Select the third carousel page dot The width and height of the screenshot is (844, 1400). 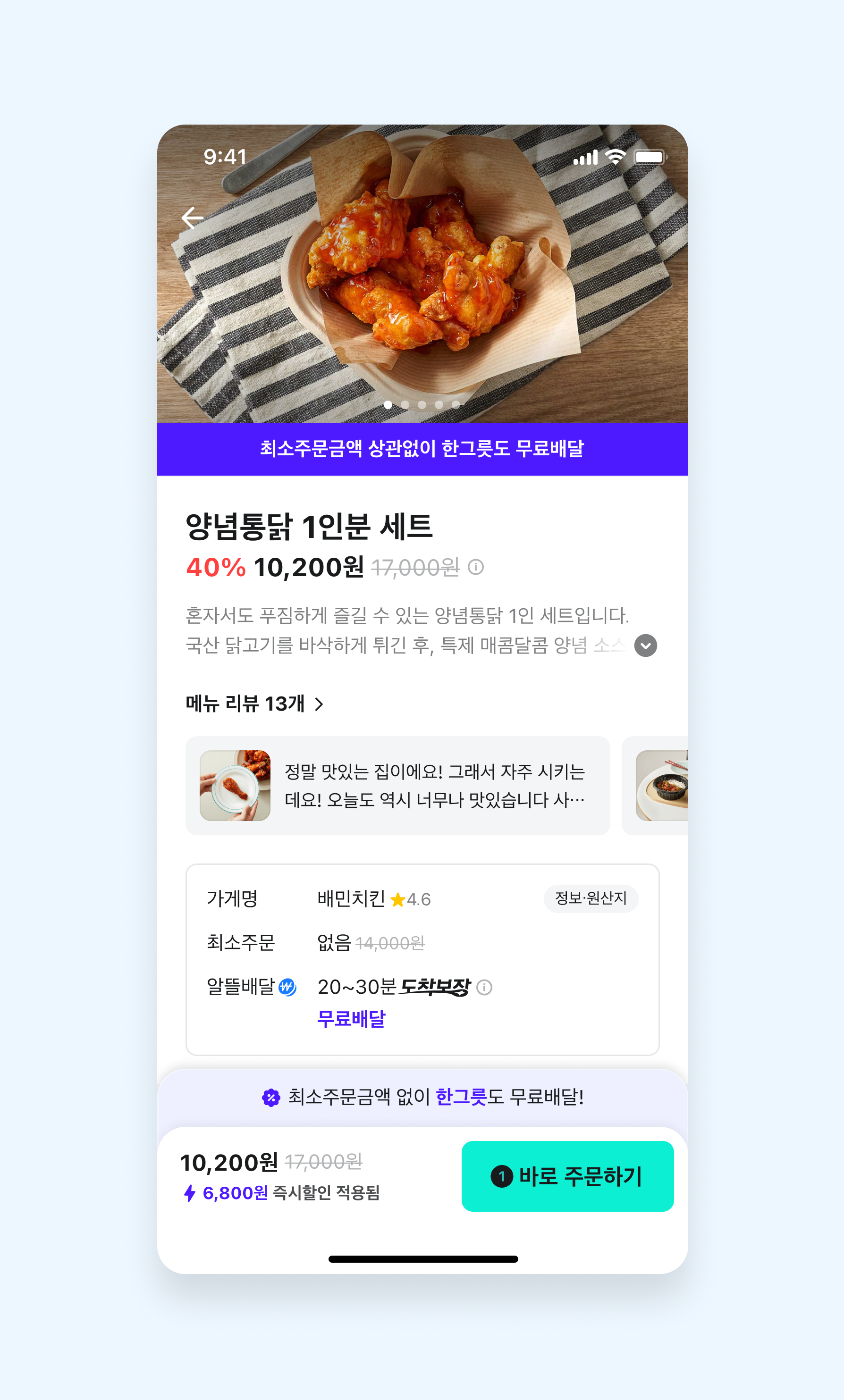click(422, 404)
